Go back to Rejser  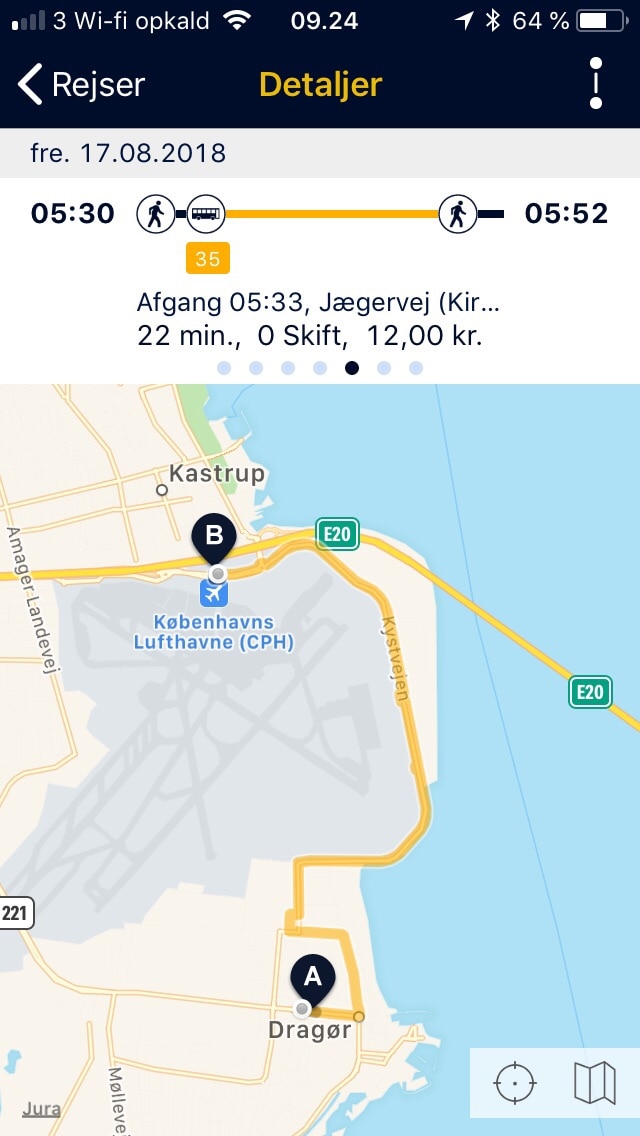coord(82,84)
